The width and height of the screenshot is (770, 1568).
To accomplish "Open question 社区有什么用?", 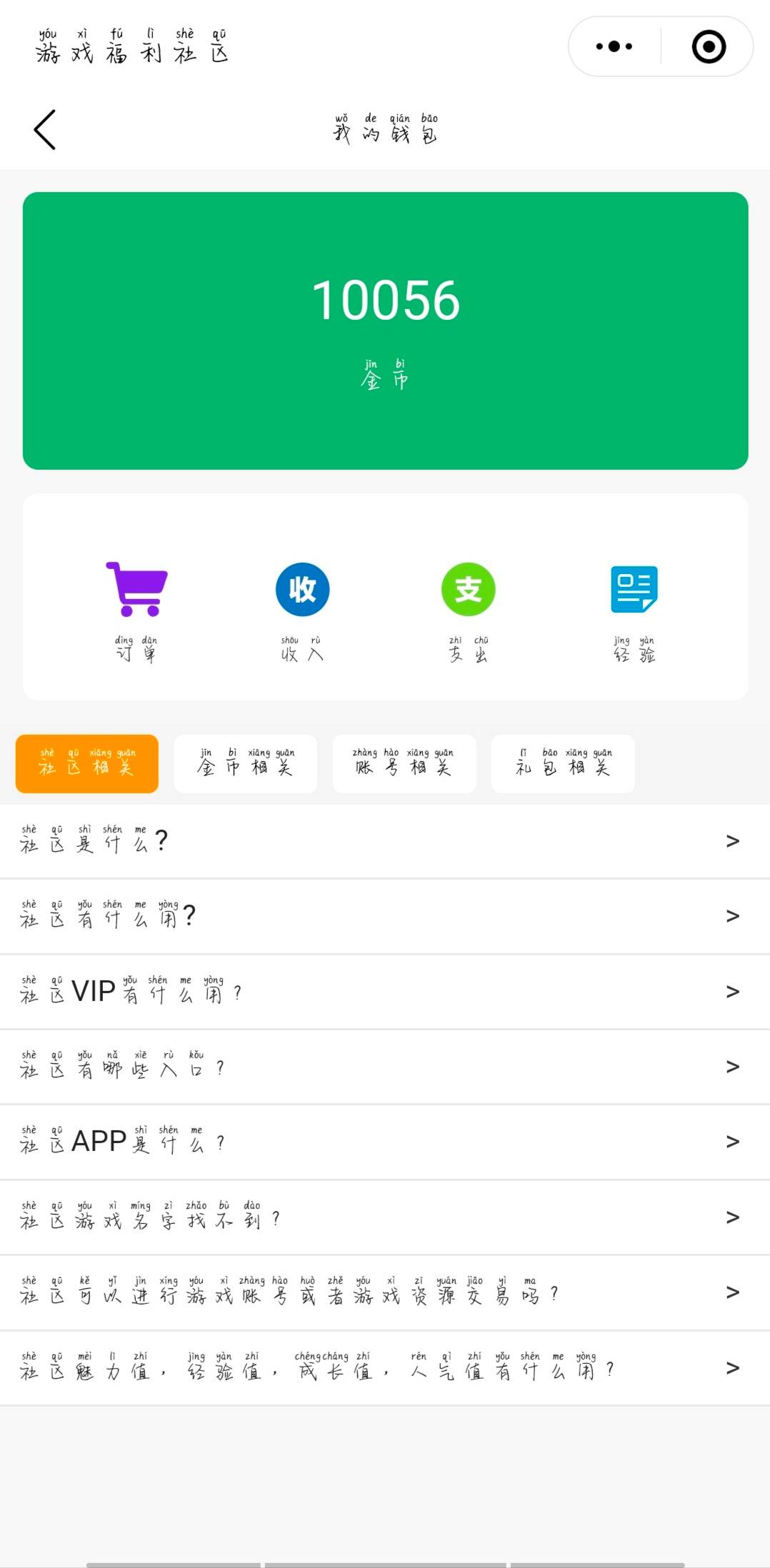I will 384,916.
